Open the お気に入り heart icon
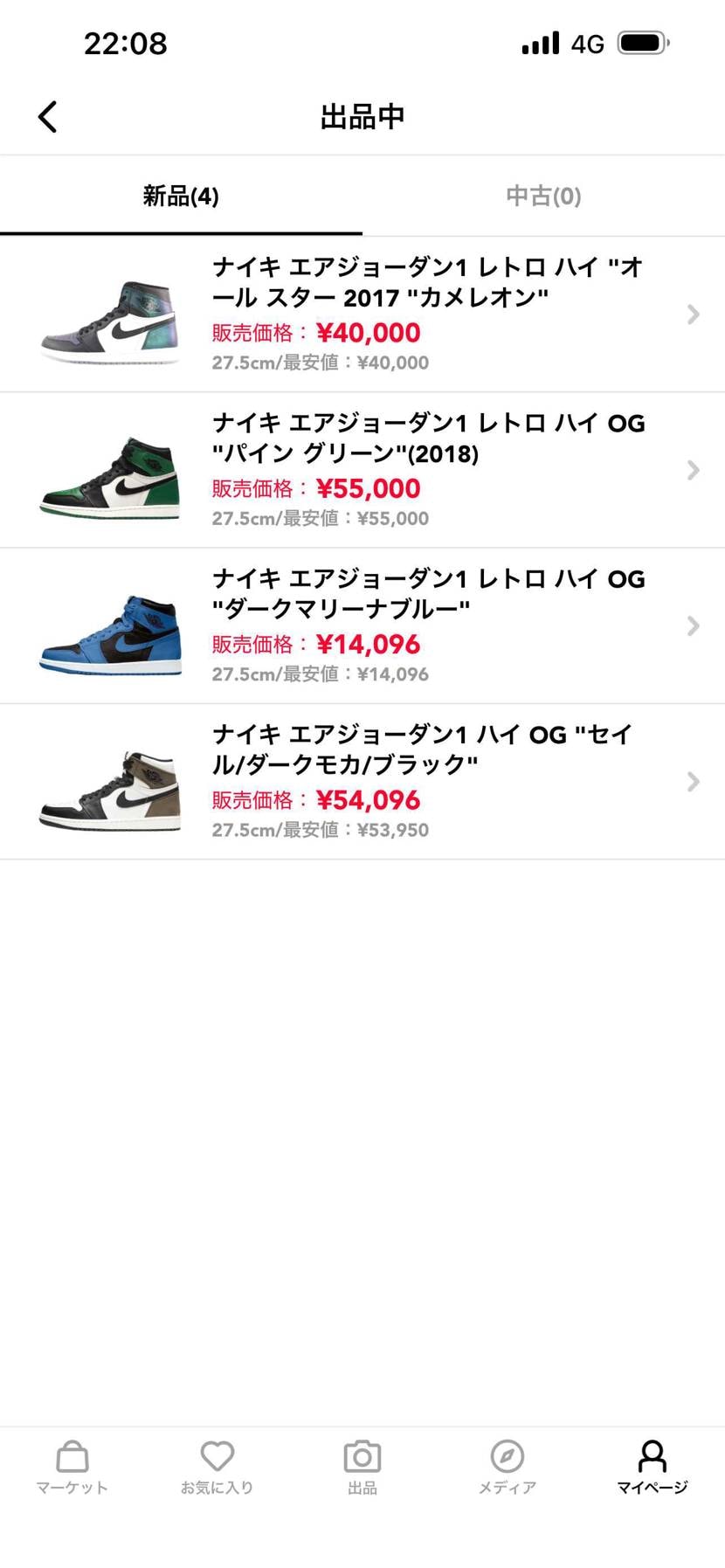 click(217, 1457)
